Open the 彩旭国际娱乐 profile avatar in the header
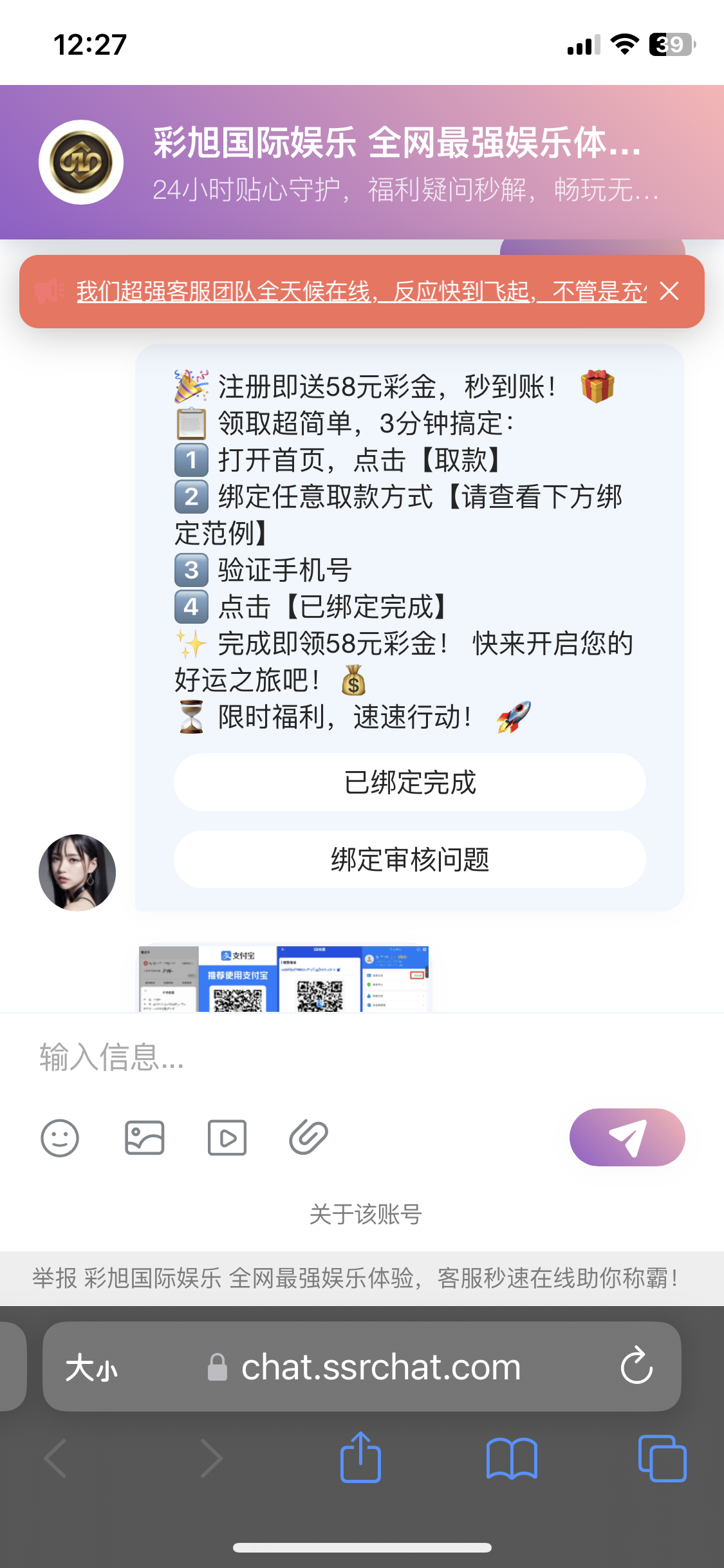Viewport: 724px width, 1568px height. pyautogui.click(x=81, y=162)
